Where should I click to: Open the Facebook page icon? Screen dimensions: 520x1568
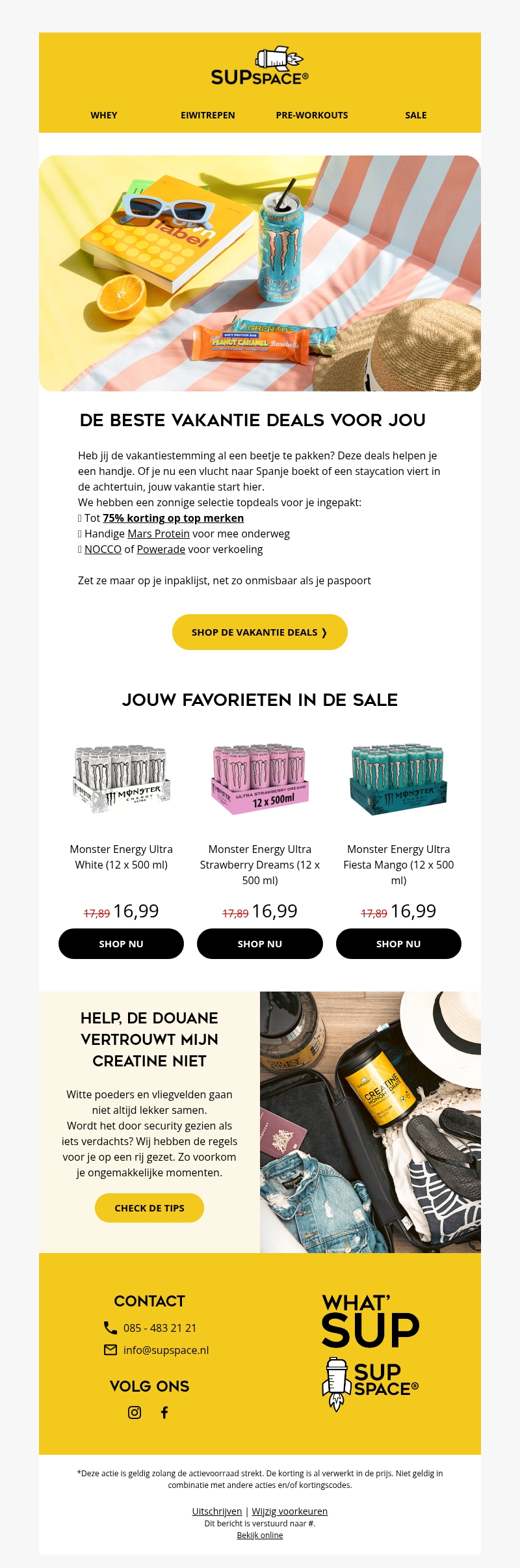click(x=164, y=1412)
